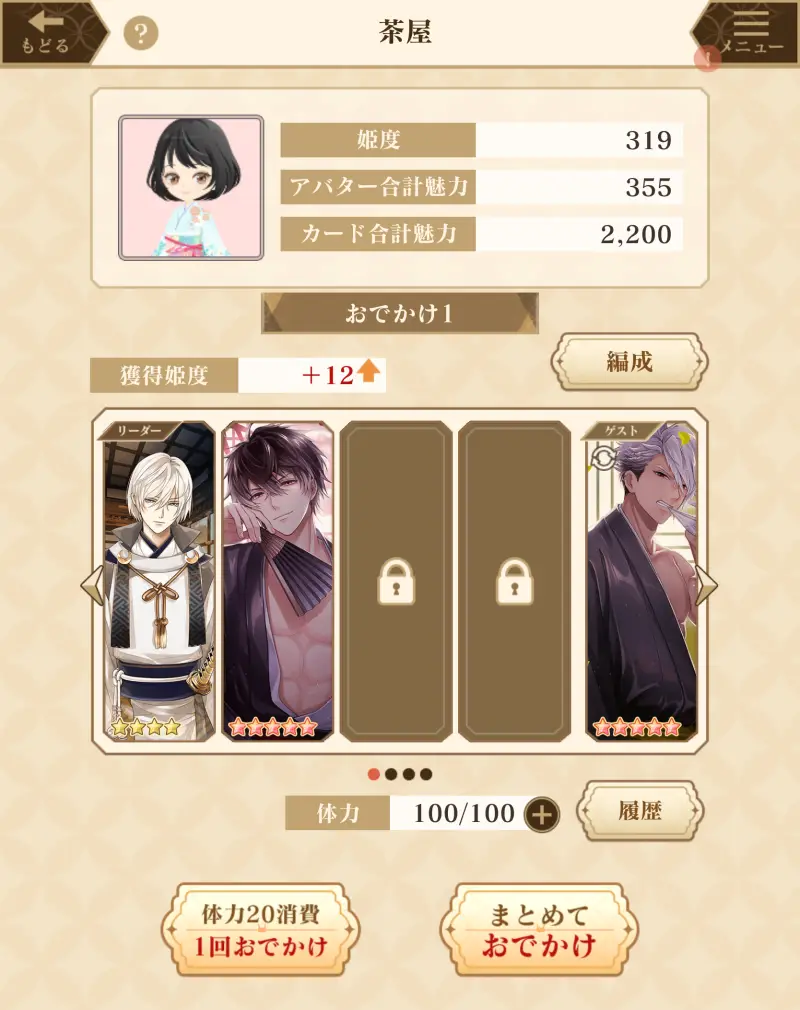Tap the 編成 formation button

click(629, 362)
